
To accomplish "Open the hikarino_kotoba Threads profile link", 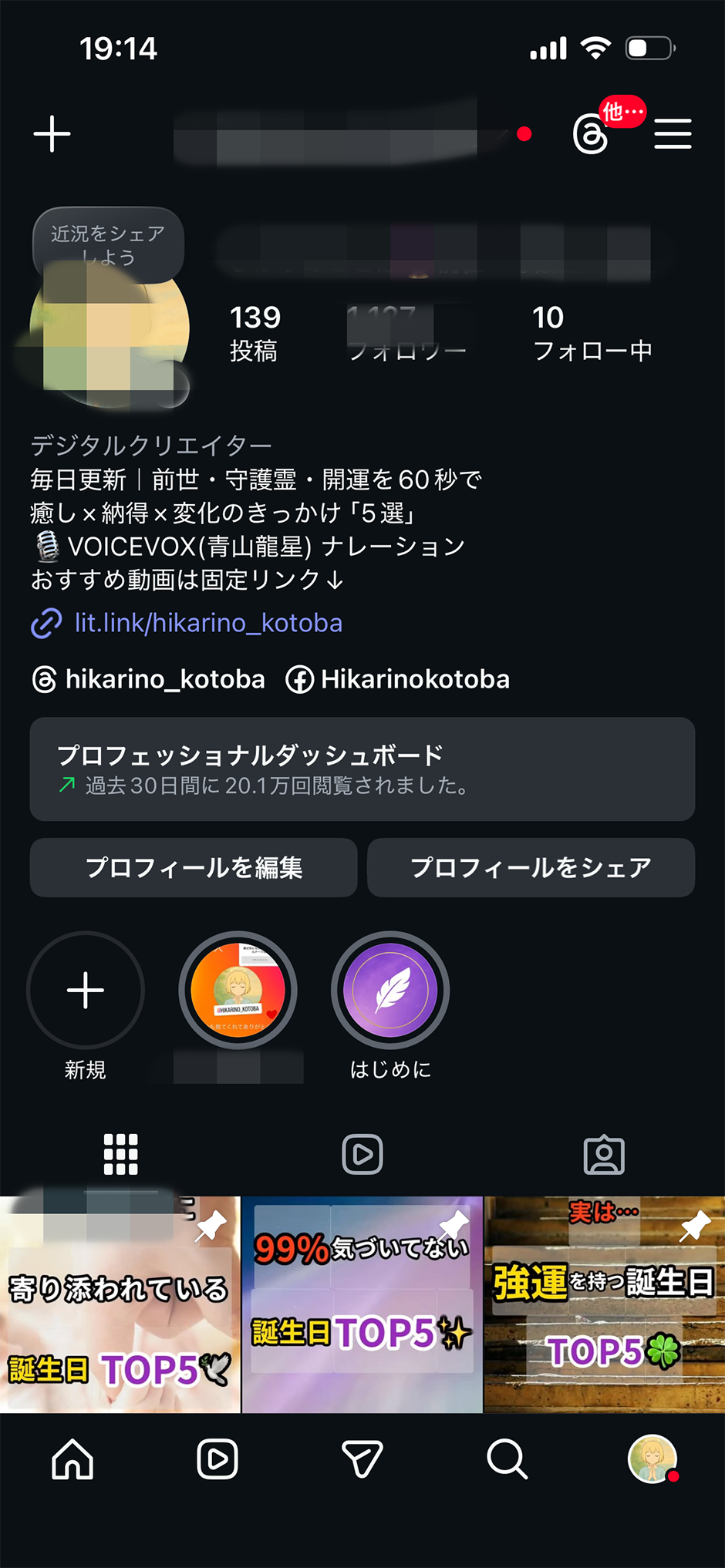I will tap(149, 679).
